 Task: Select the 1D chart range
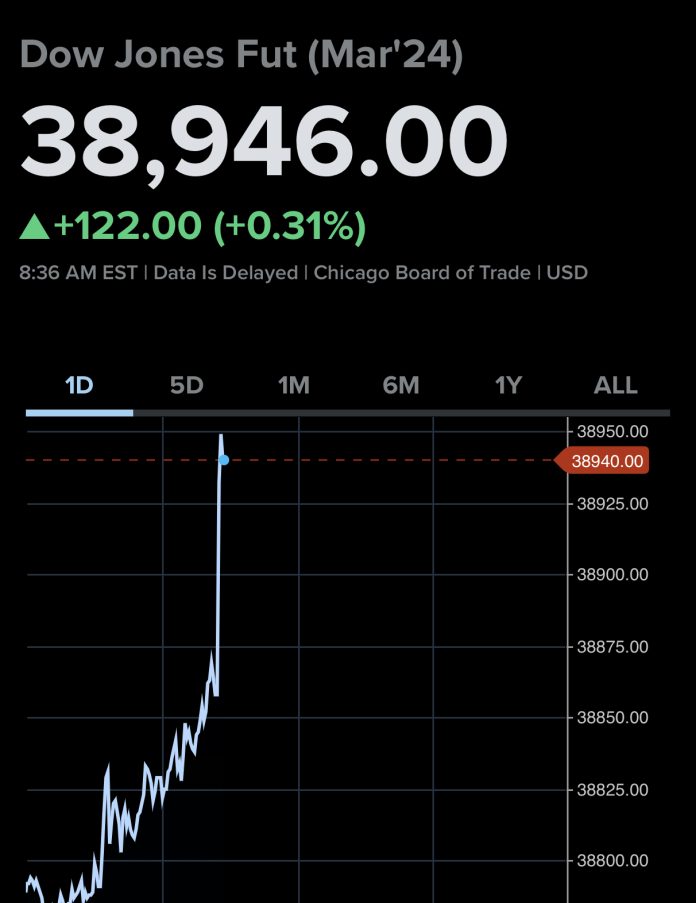pyautogui.click(x=79, y=386)
